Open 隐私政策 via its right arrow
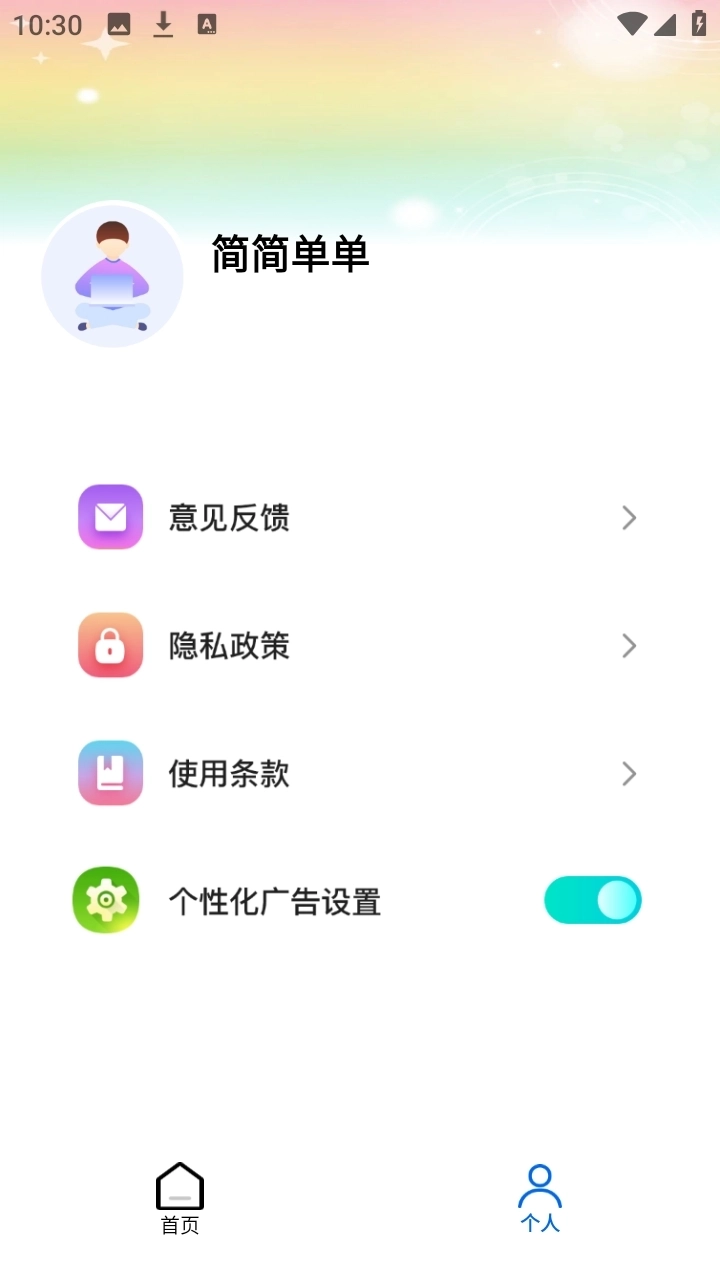The height and width of the screenshot is (1280, 720). click(629, 645)
